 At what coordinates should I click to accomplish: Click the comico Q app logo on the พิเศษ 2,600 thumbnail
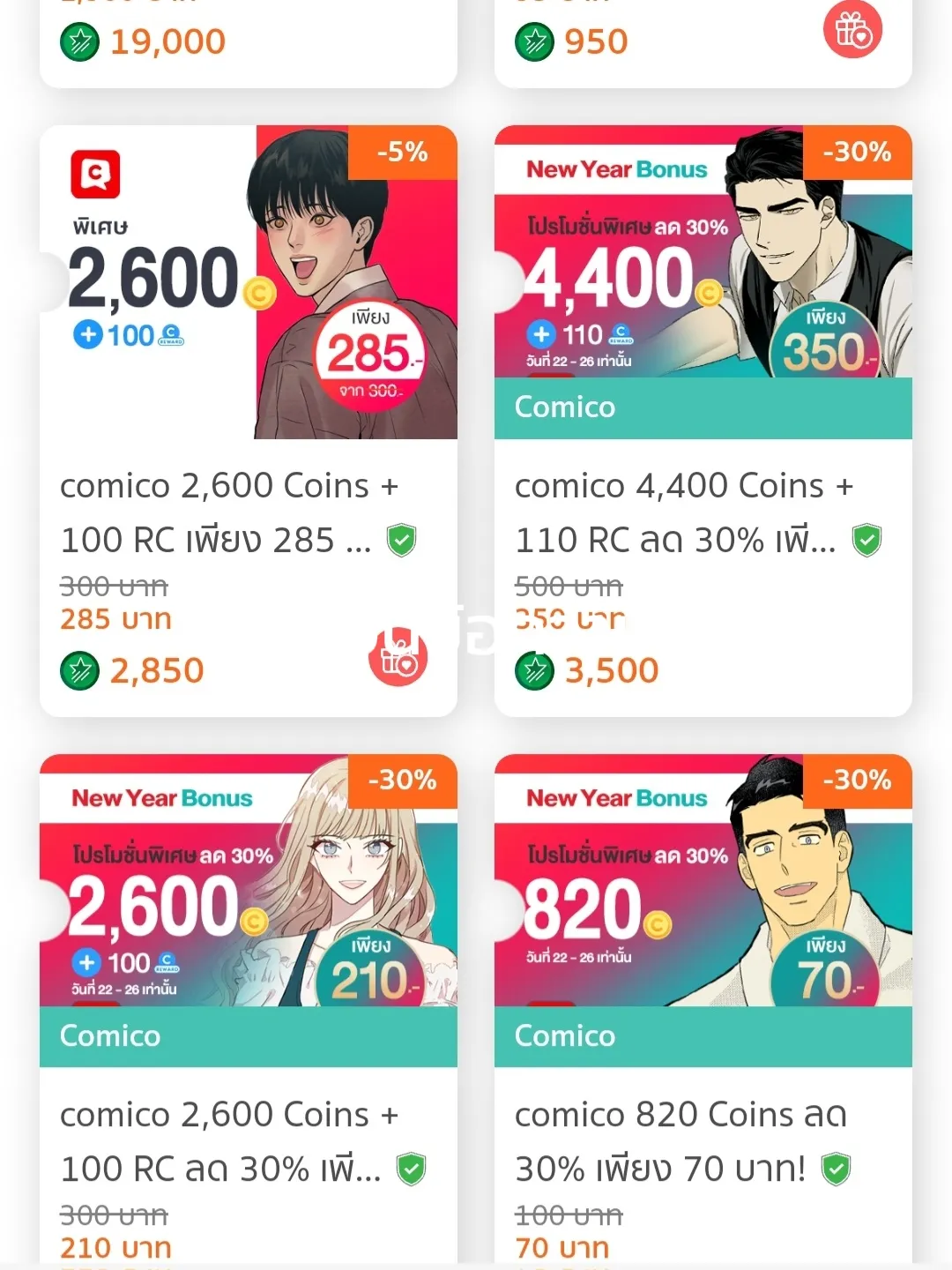[94, 173]
